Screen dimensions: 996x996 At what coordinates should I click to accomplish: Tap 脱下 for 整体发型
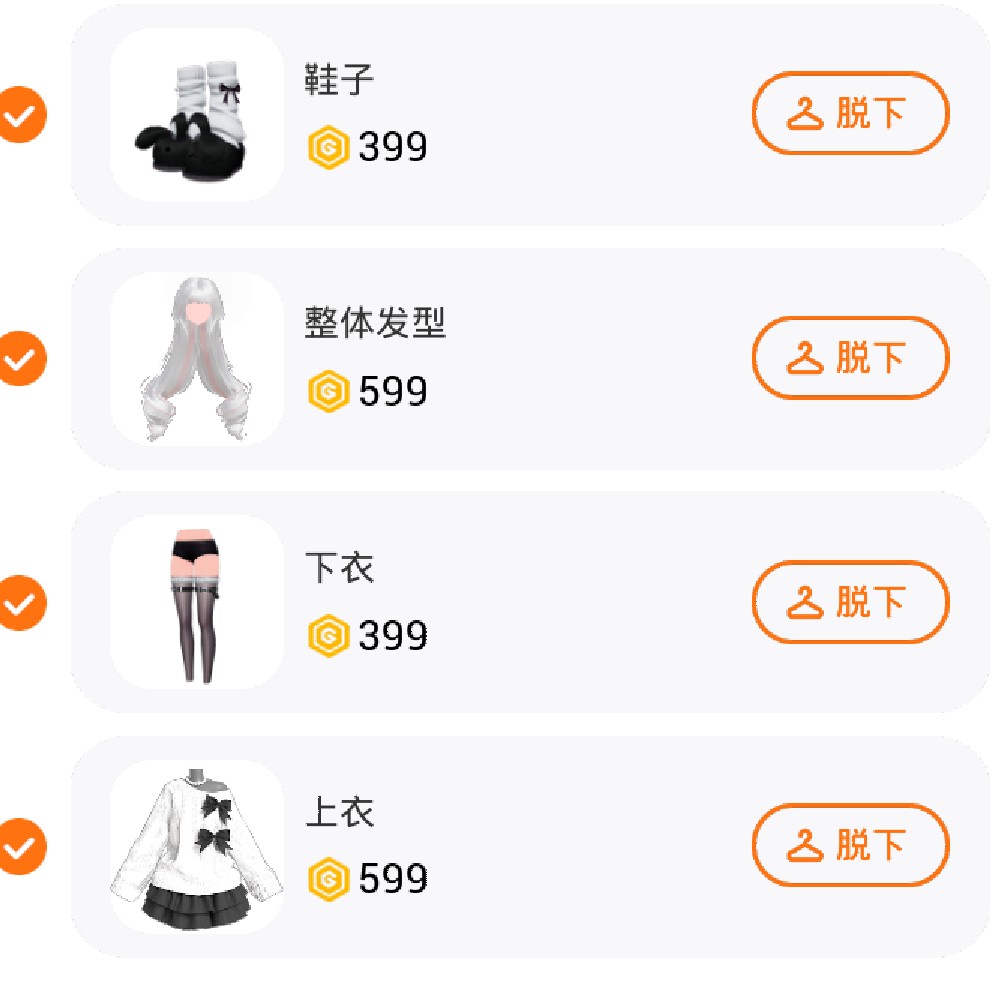pyautogui.click(x=849, y=357)
